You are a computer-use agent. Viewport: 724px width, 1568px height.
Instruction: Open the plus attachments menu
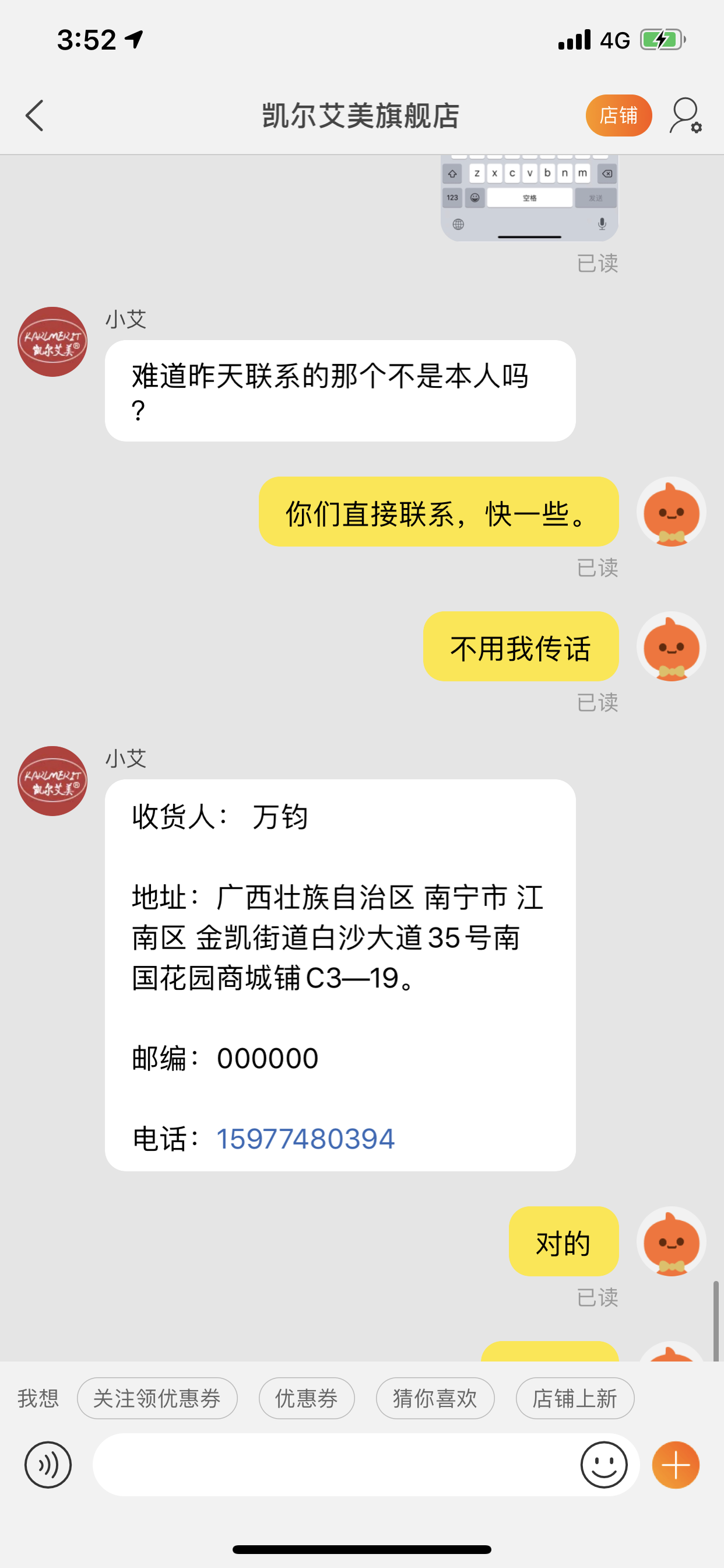676,1465
